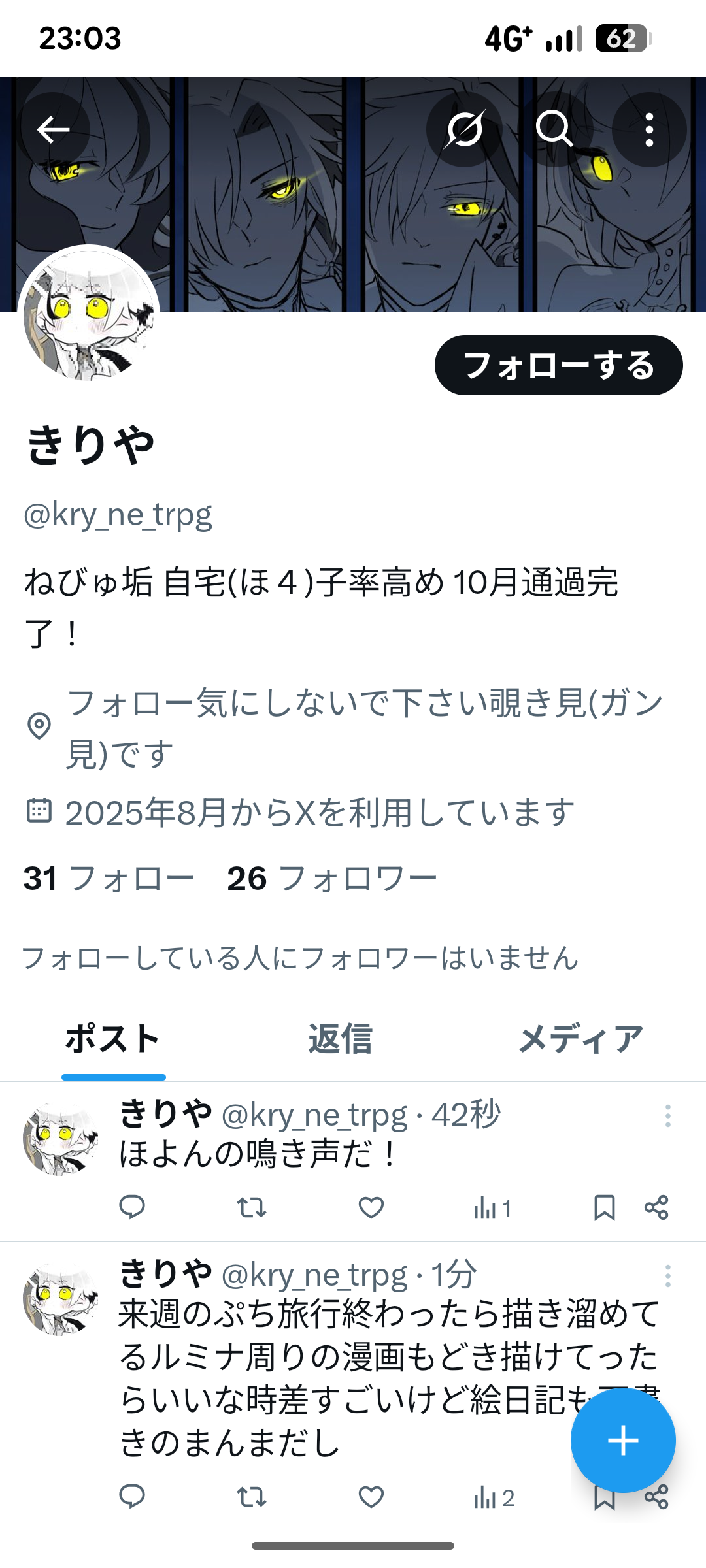Bookmark the ほよんの鳴き声だ！ post

click(x=604, y=1207)
